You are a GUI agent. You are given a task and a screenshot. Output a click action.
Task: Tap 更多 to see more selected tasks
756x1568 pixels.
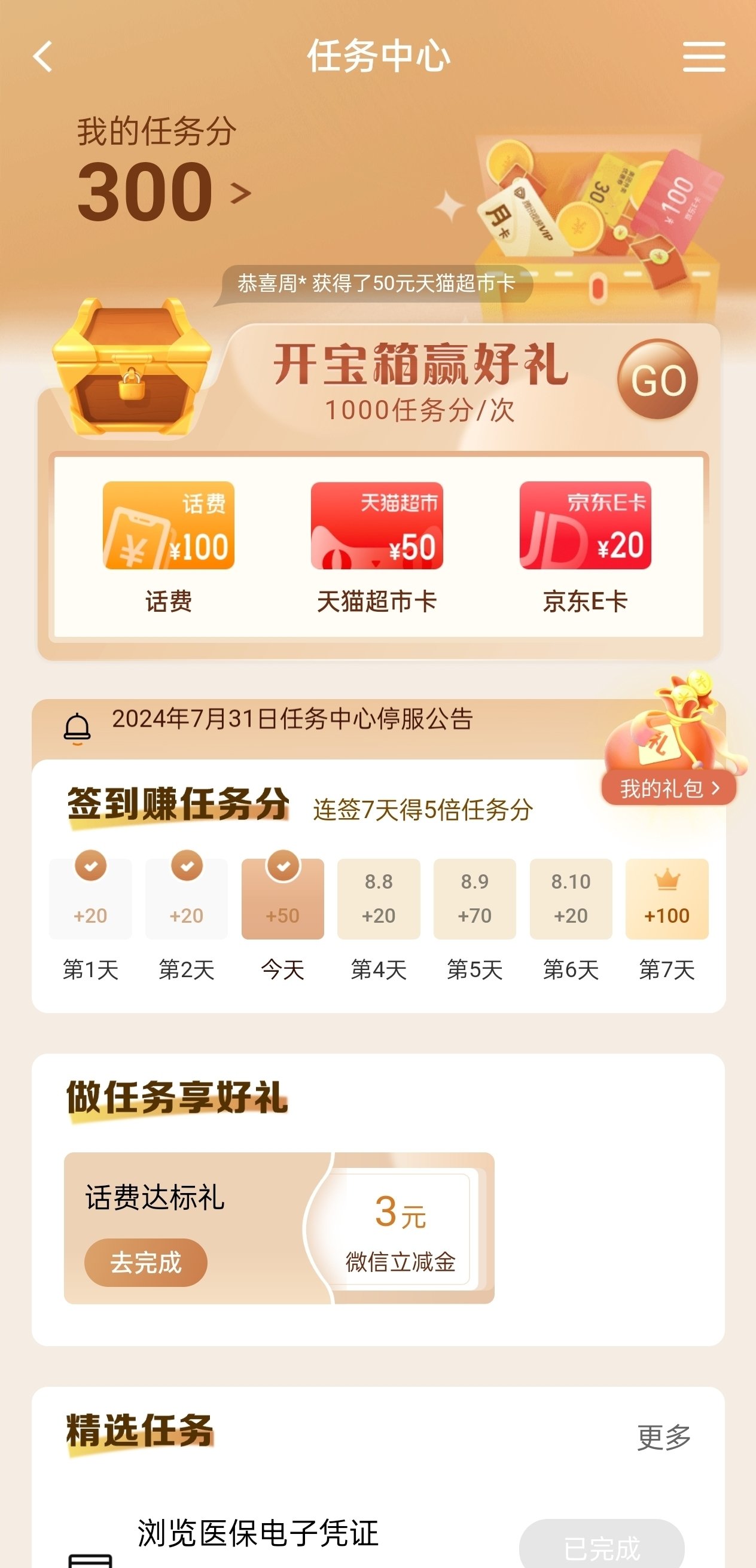click(x=663, y=1437)
